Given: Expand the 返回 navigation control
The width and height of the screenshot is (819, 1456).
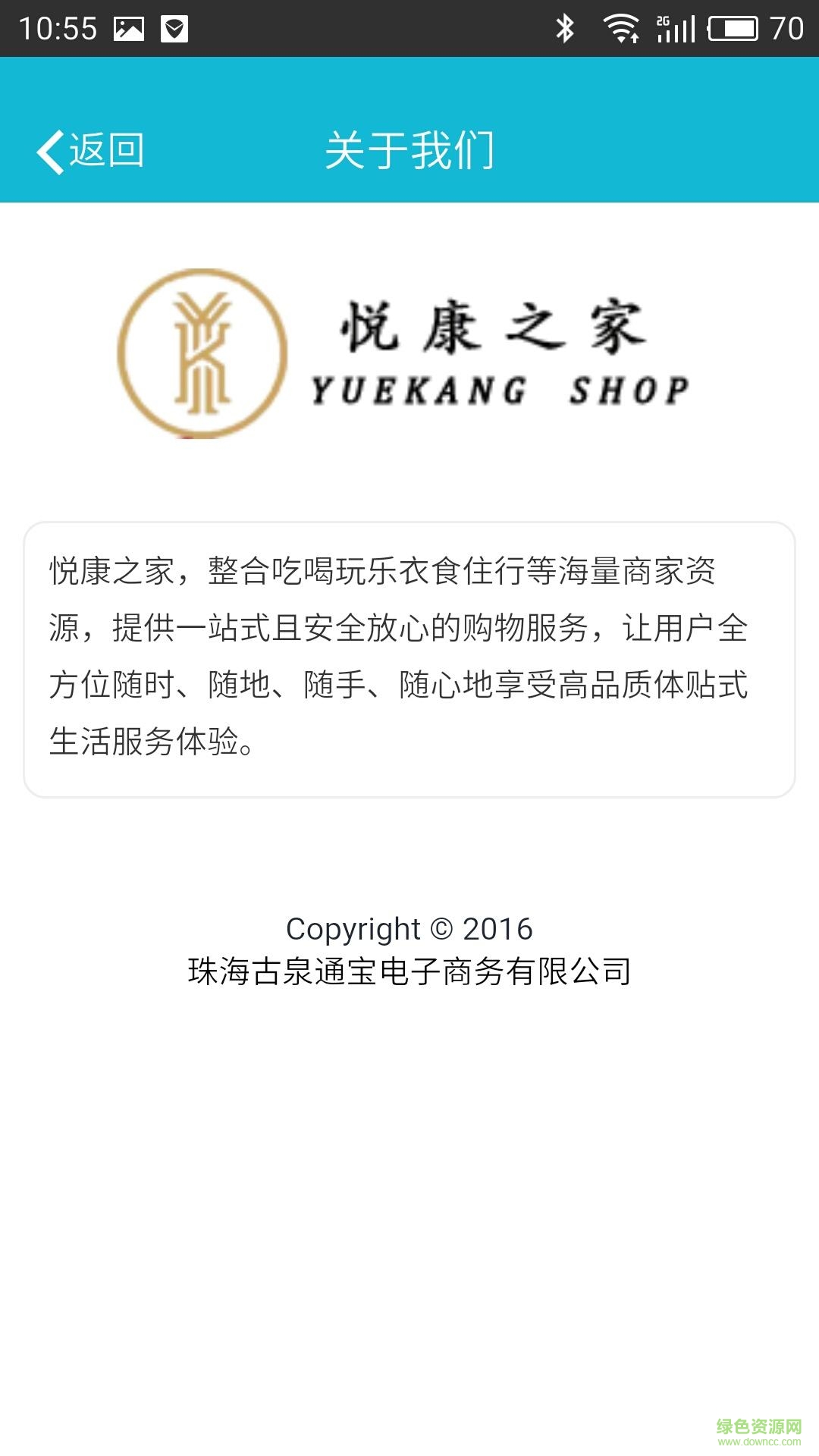Looking at the screenshot, I should click(91, 152).
